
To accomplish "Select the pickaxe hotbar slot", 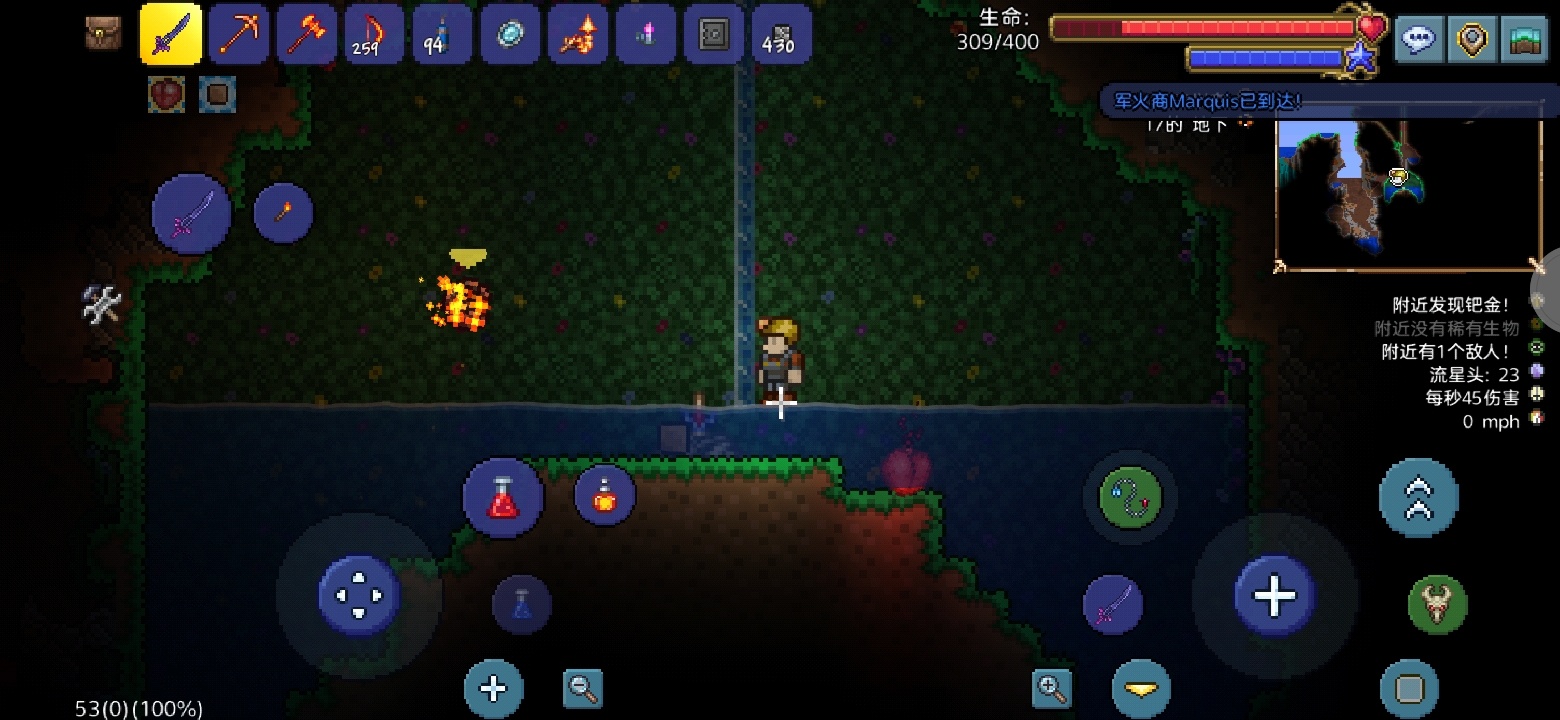I will (x=238, y=34).
